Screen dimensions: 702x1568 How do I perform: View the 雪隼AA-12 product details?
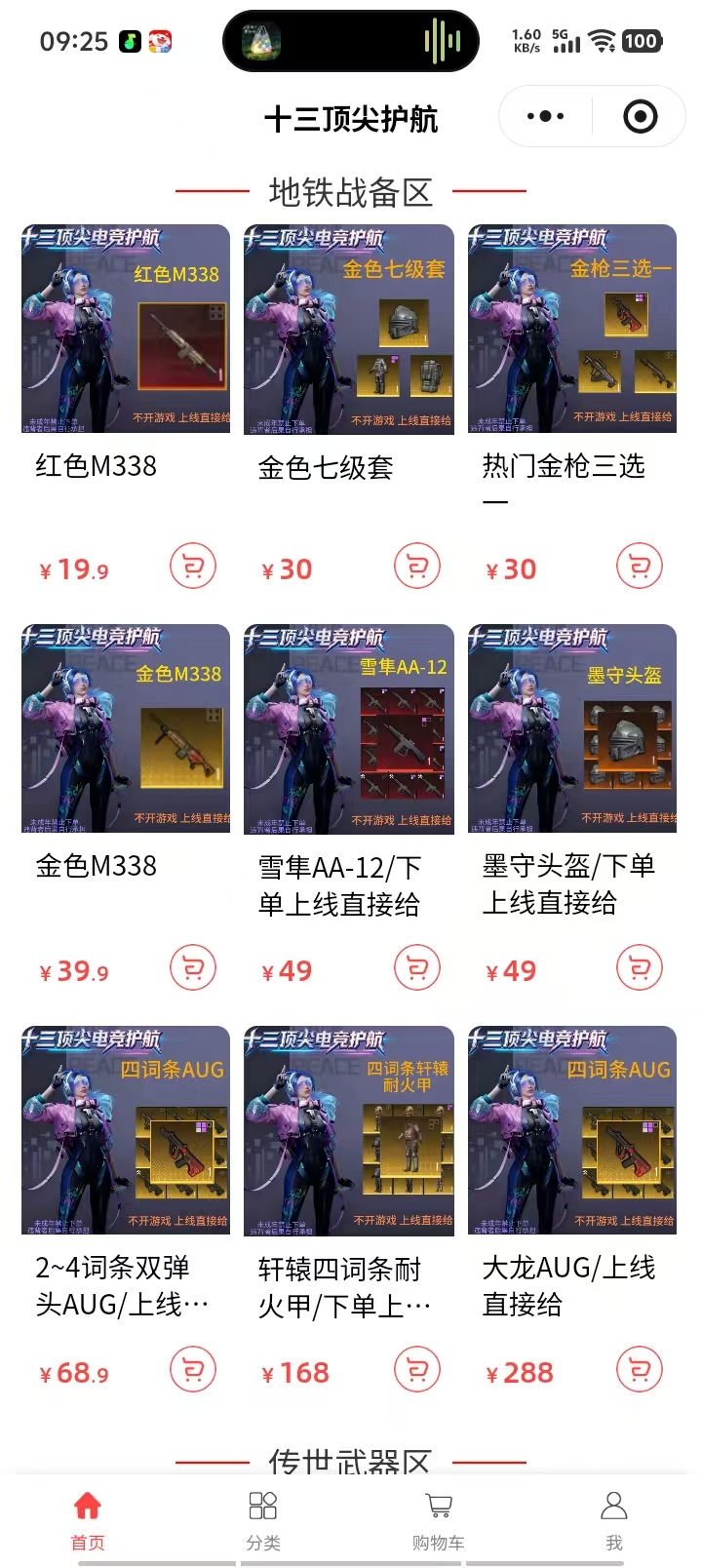tap(349, 728)
